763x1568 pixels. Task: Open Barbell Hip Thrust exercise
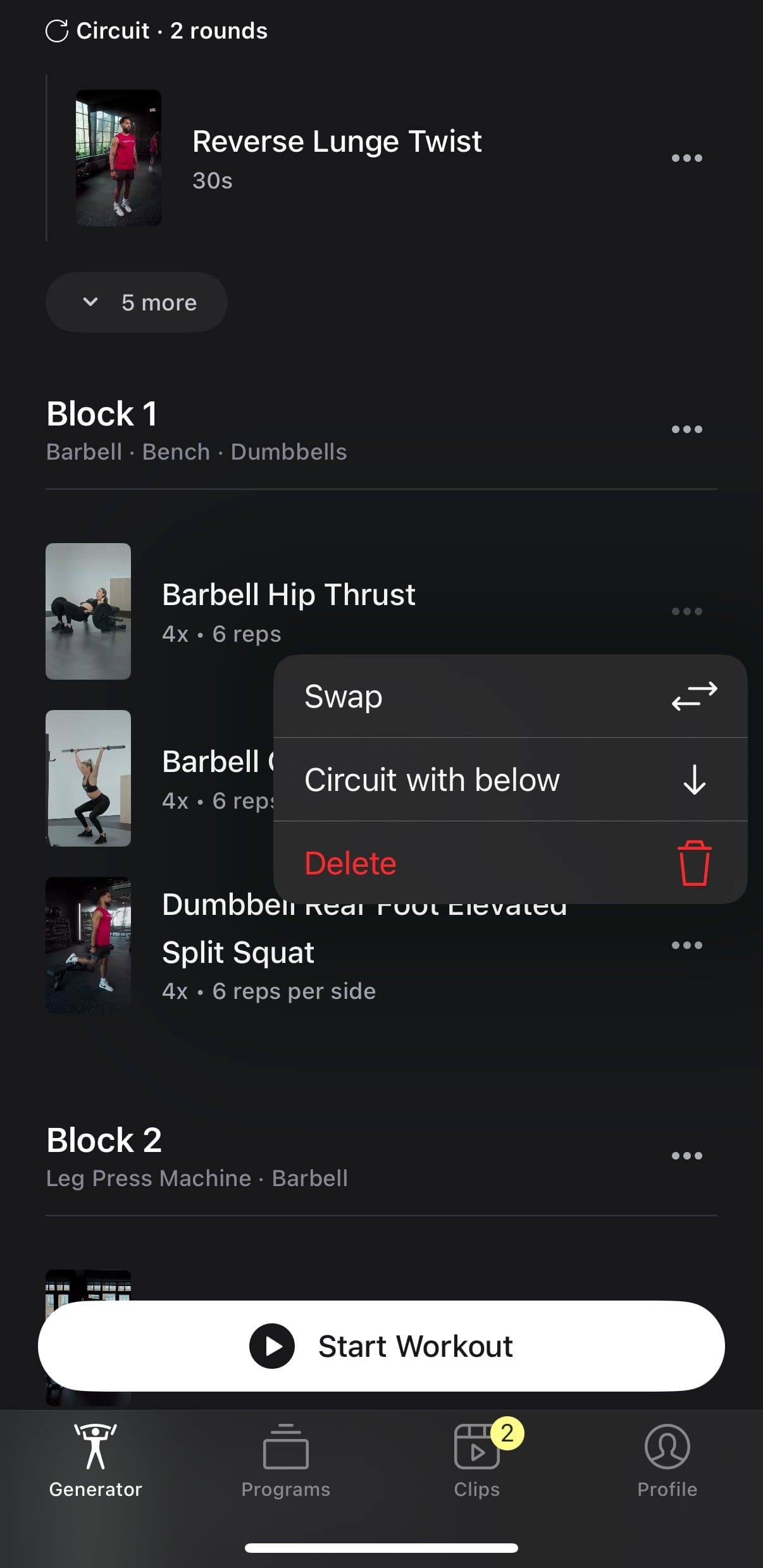(x=288, y=596)
